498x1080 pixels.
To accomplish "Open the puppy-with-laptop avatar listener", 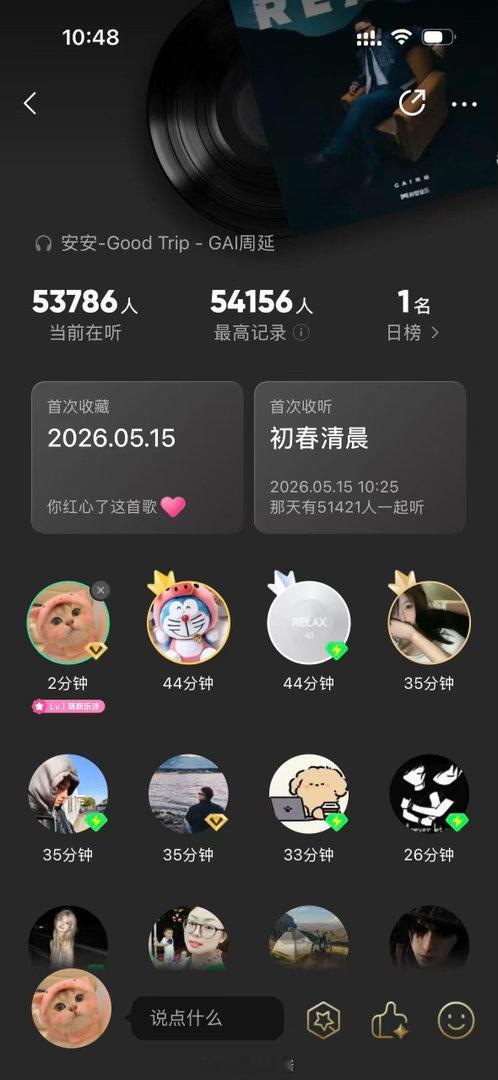I will [309, 794].
